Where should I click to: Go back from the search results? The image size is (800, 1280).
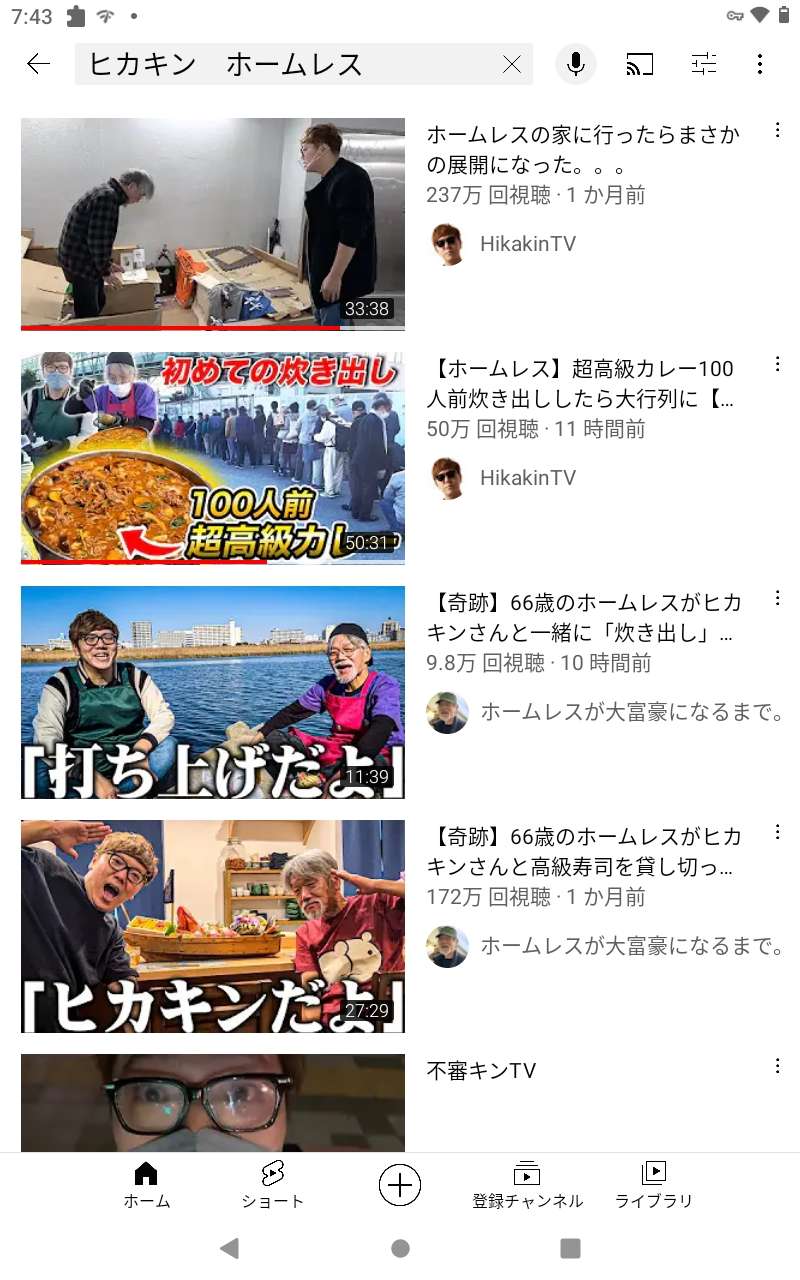click(38, 65)
